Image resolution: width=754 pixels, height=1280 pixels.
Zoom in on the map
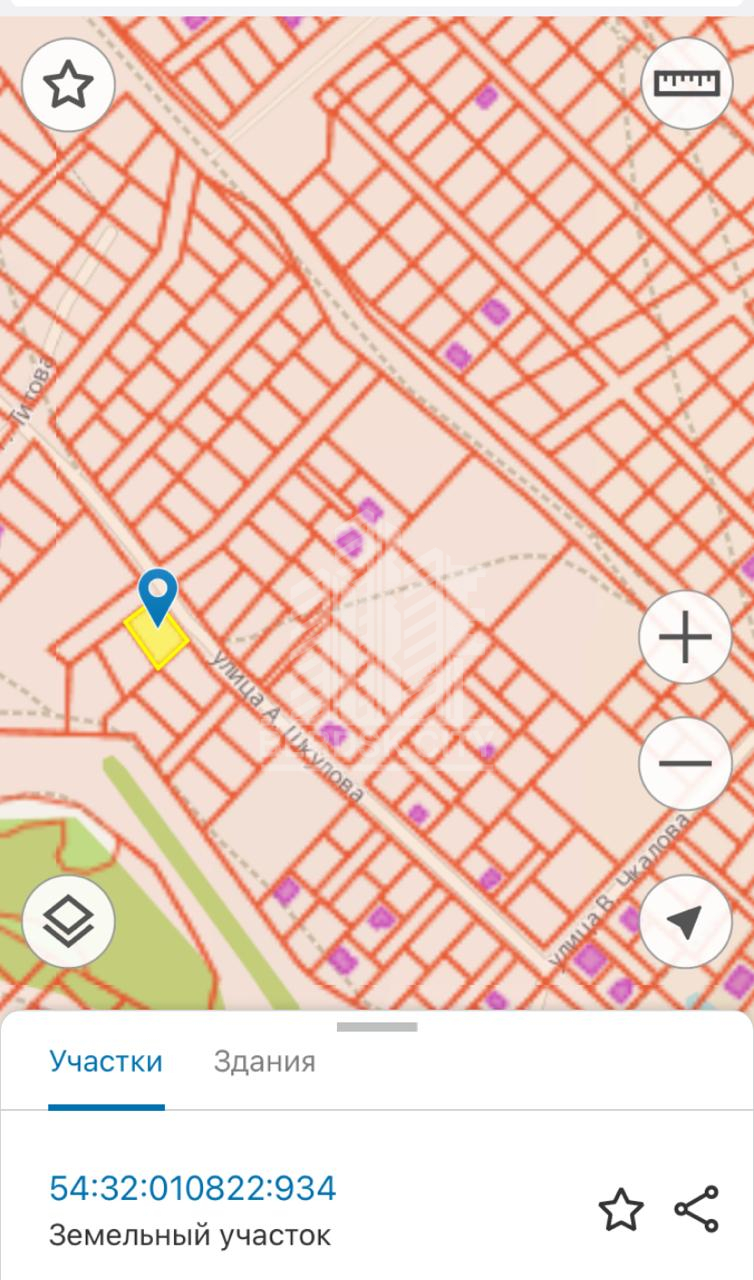[686, 638]
